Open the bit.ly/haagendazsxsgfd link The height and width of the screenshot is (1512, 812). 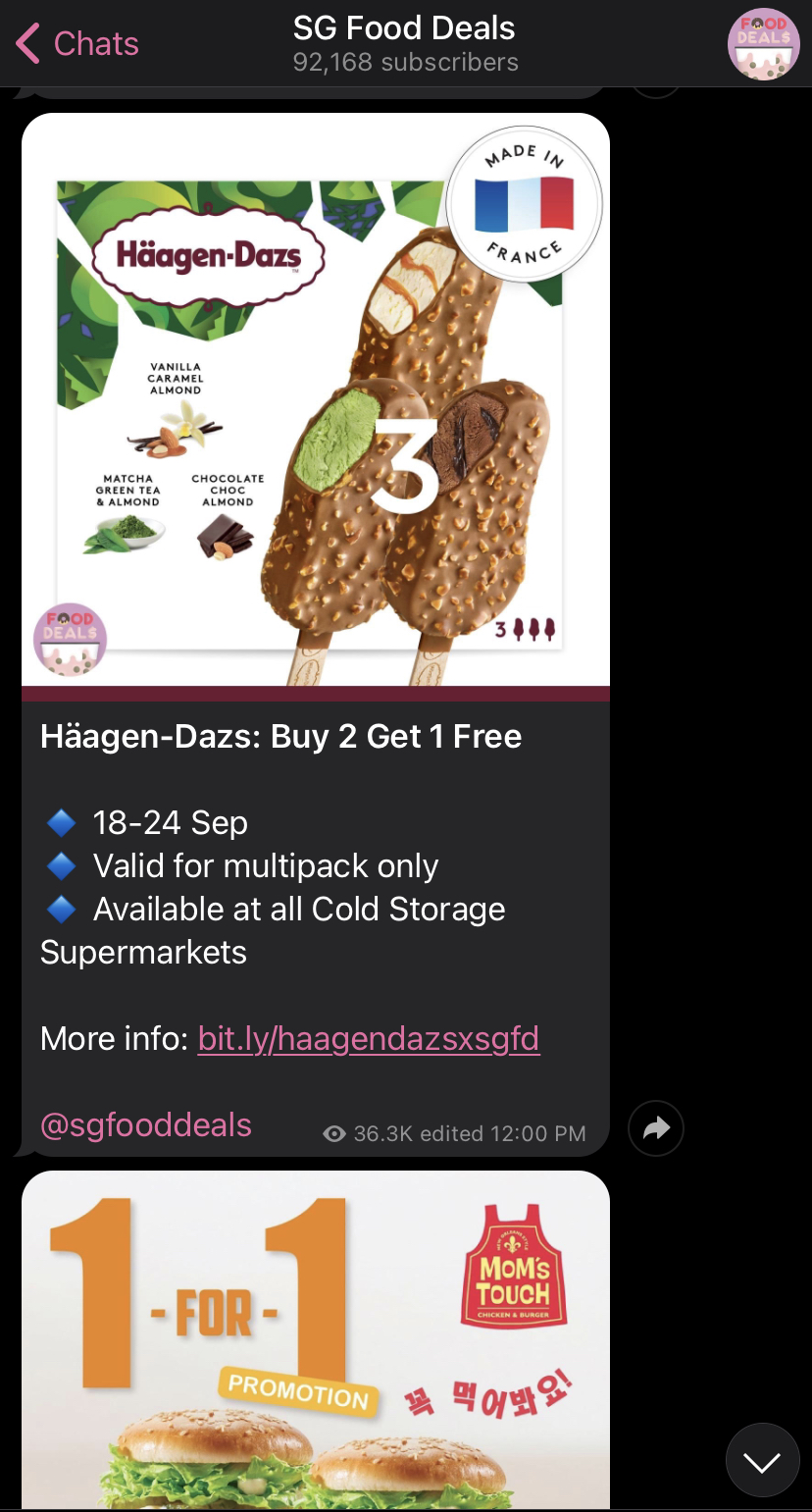coord(369,1038)
